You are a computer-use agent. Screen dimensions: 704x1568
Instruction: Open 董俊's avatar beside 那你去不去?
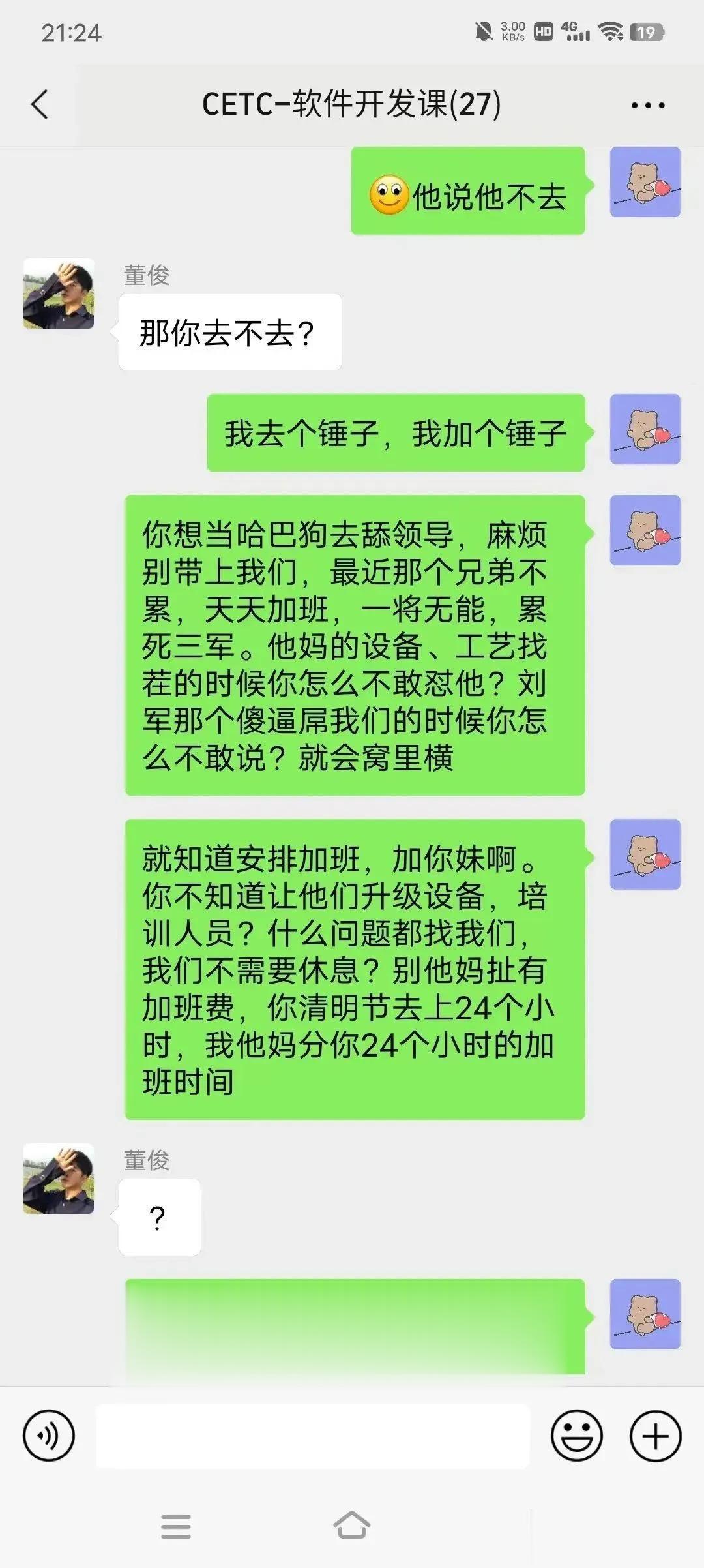[59, 294]
